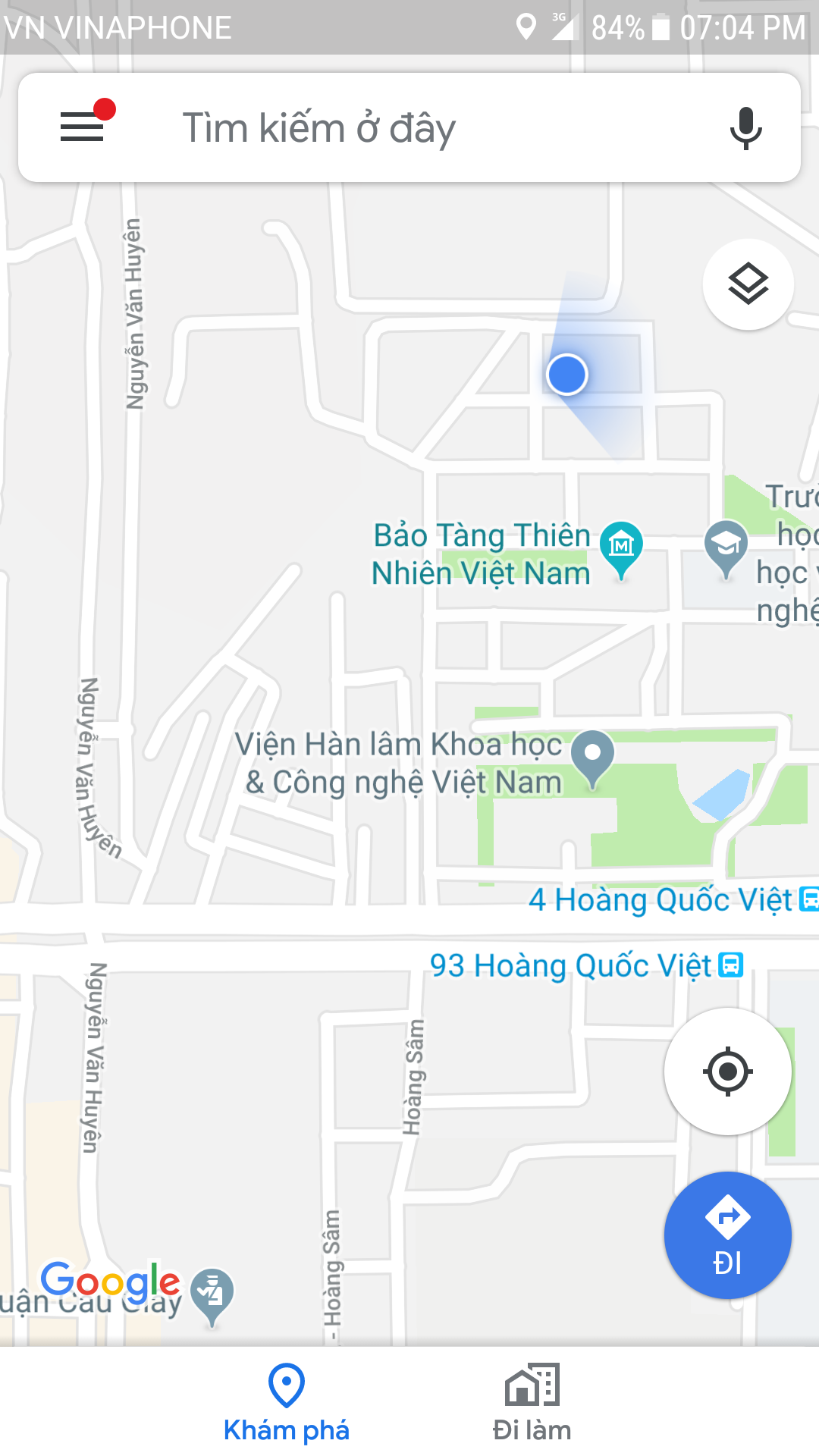819x1456 pixels.
Task: Start voice search with the microphone
Action: tap(745, 127)
